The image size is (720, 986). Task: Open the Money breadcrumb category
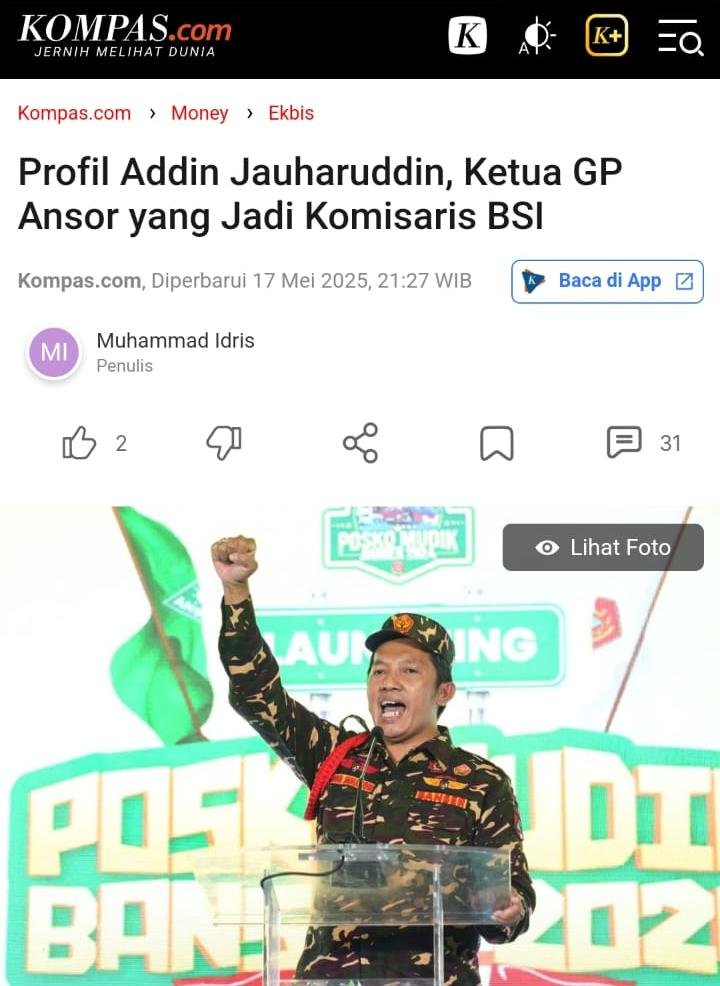click(x=199, y=113)
